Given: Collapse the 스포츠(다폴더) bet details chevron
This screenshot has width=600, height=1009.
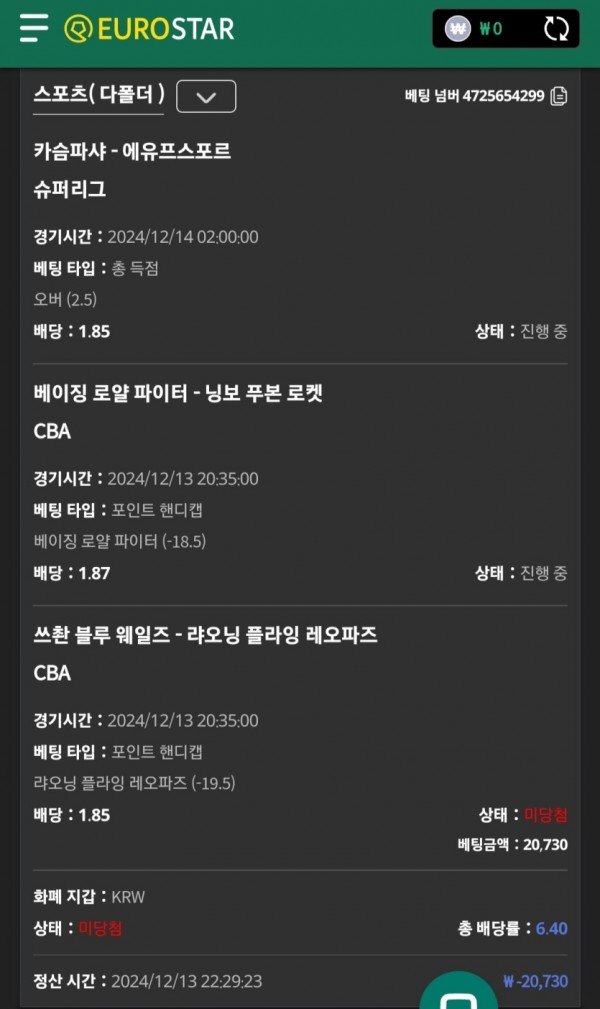Looking at the screenshot, I should 206,97.
